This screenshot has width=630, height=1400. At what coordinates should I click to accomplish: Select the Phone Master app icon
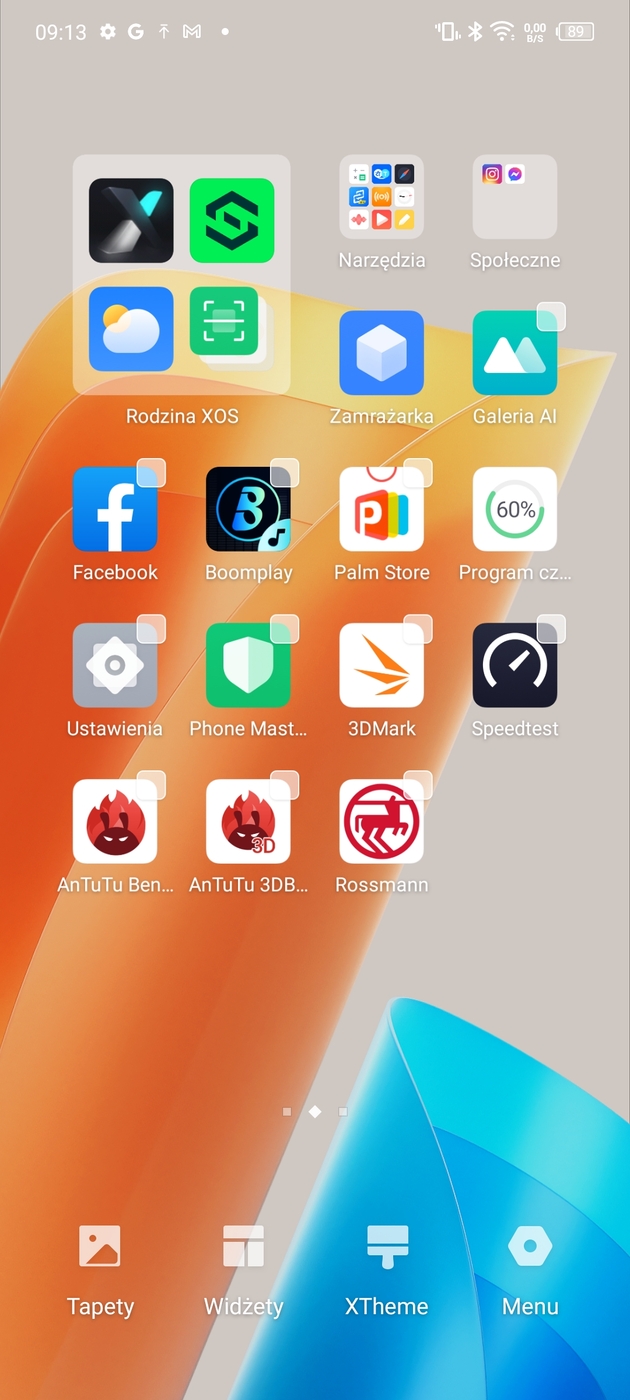click(x=248, y=666)
